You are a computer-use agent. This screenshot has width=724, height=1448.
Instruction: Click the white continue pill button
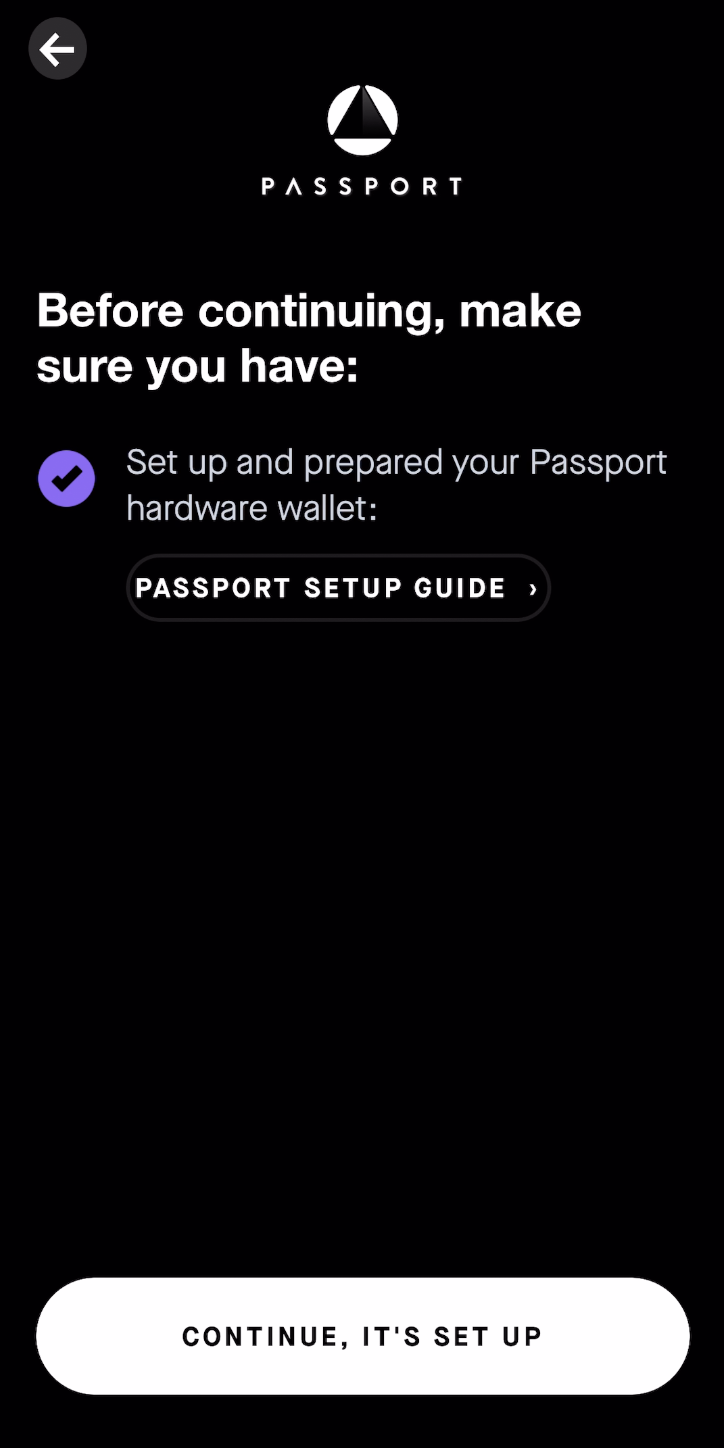pyautogui.click(x=361, y=1336)
